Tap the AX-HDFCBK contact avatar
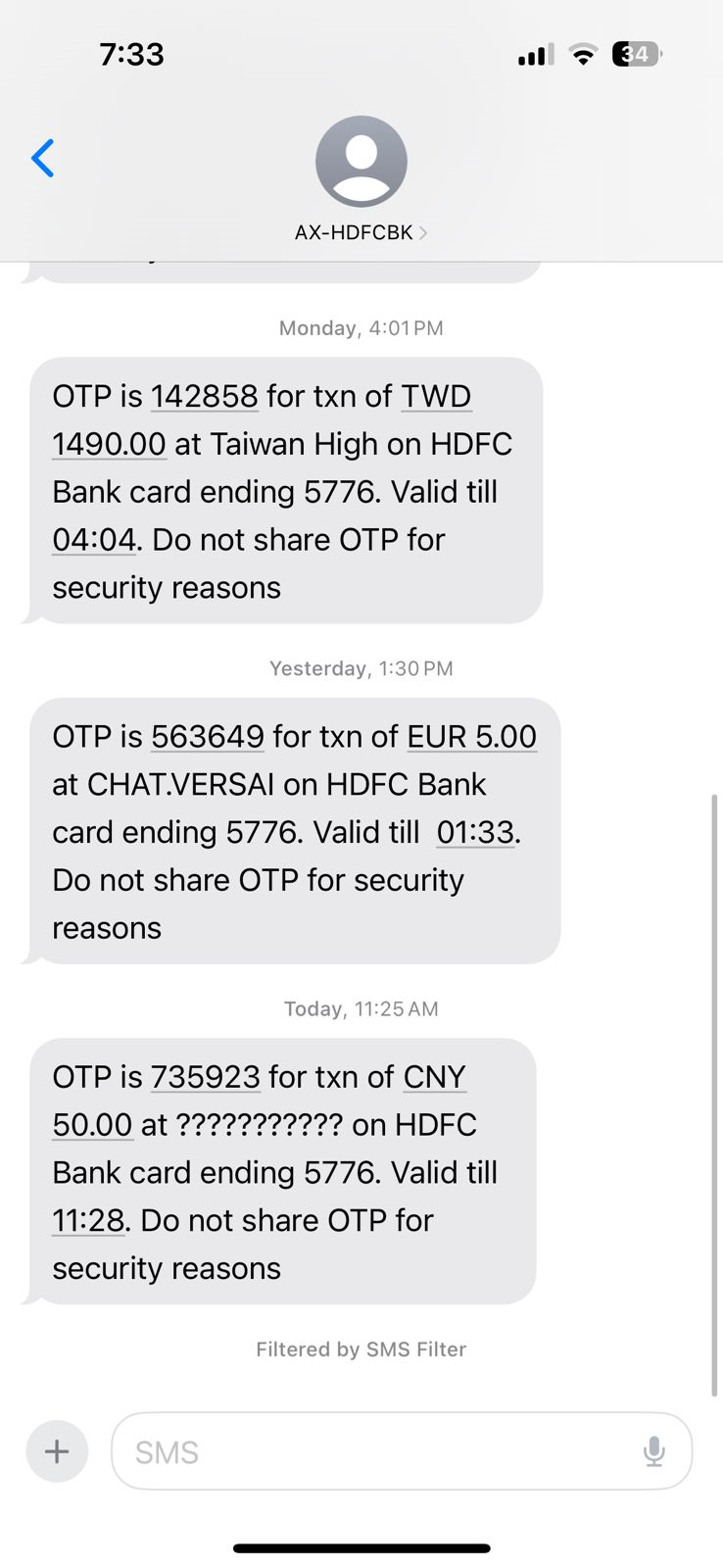This screenshot has width=723, height=1568. tap(361, 160)
